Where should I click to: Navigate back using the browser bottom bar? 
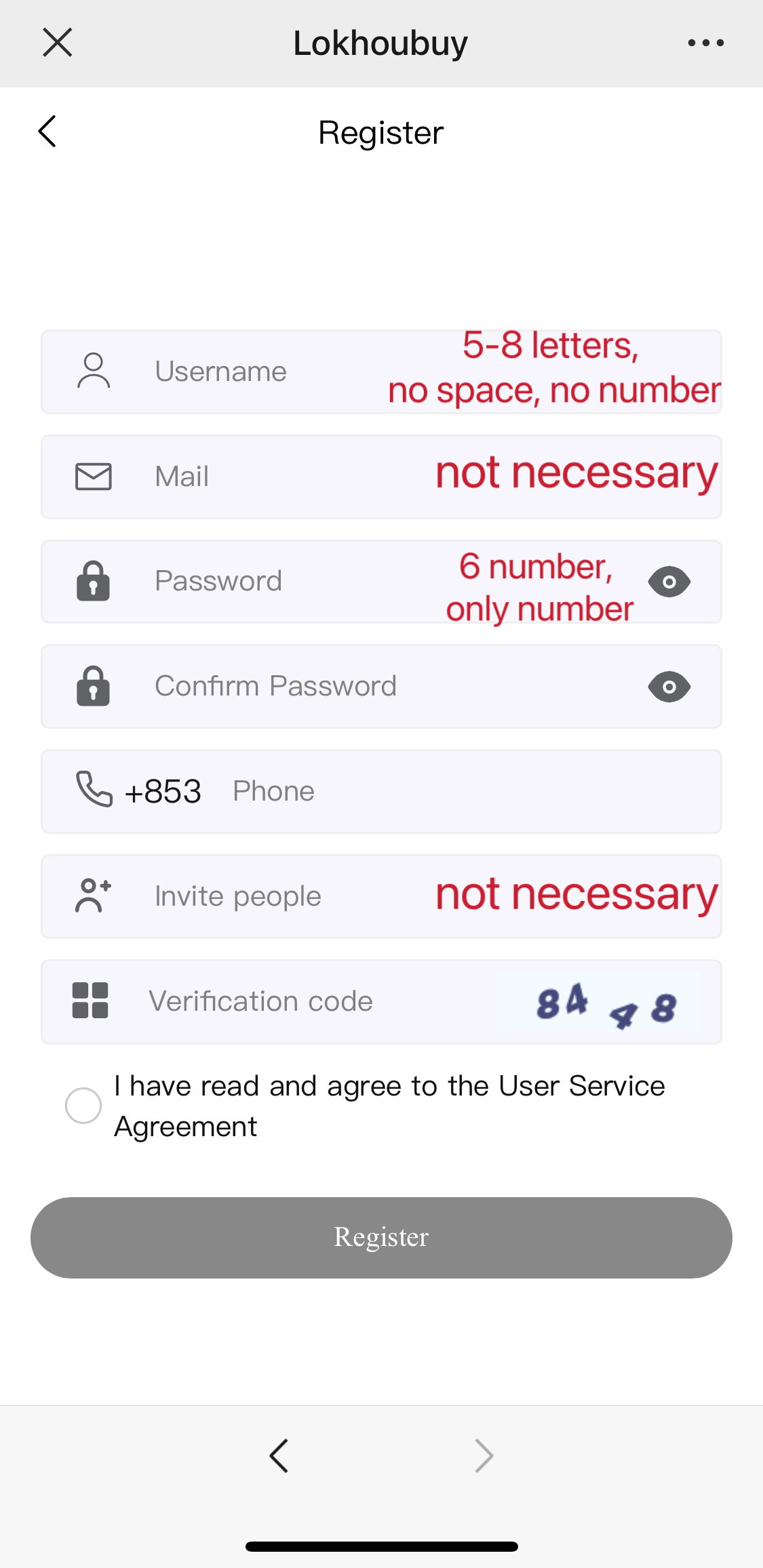pos(279,1455)
